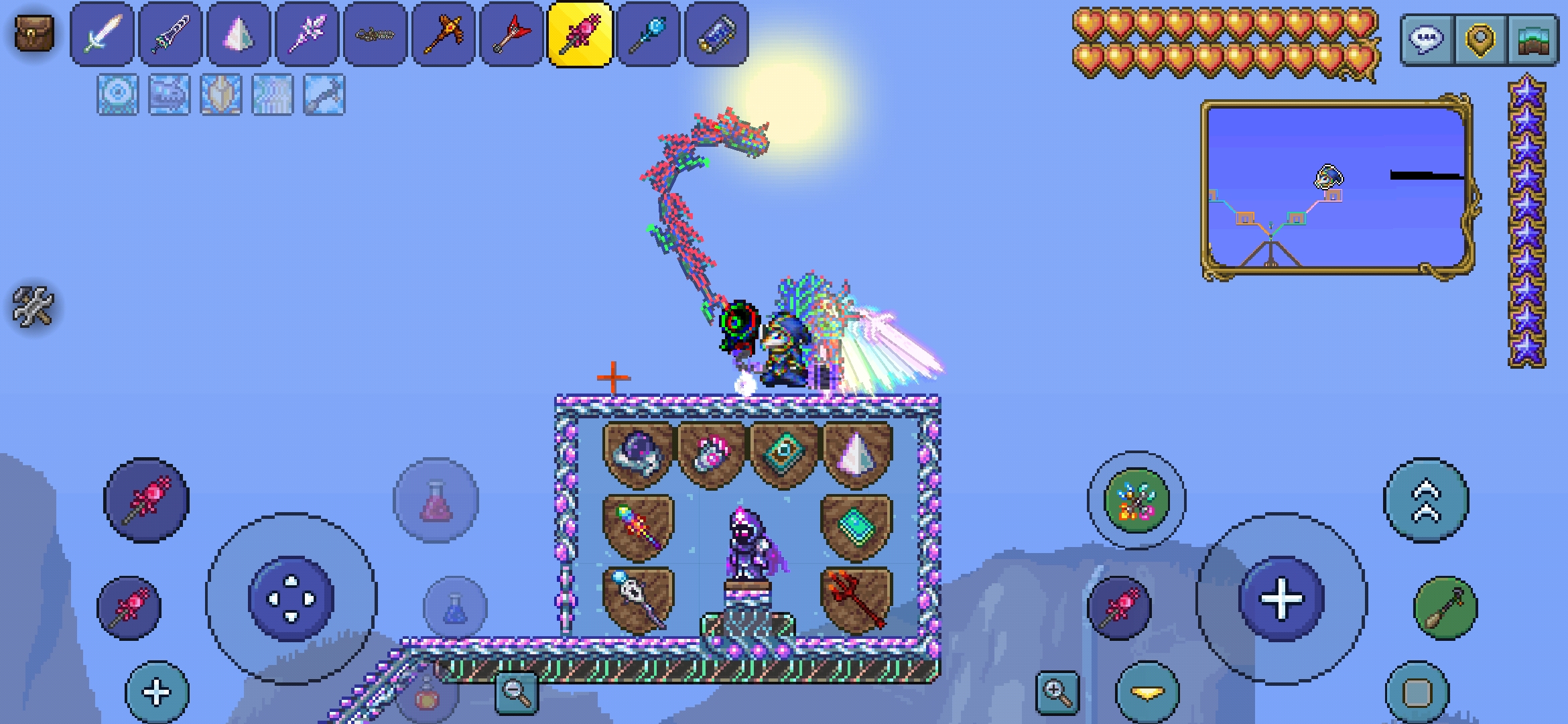Open the settings tools icon

(x=32, y=306)
